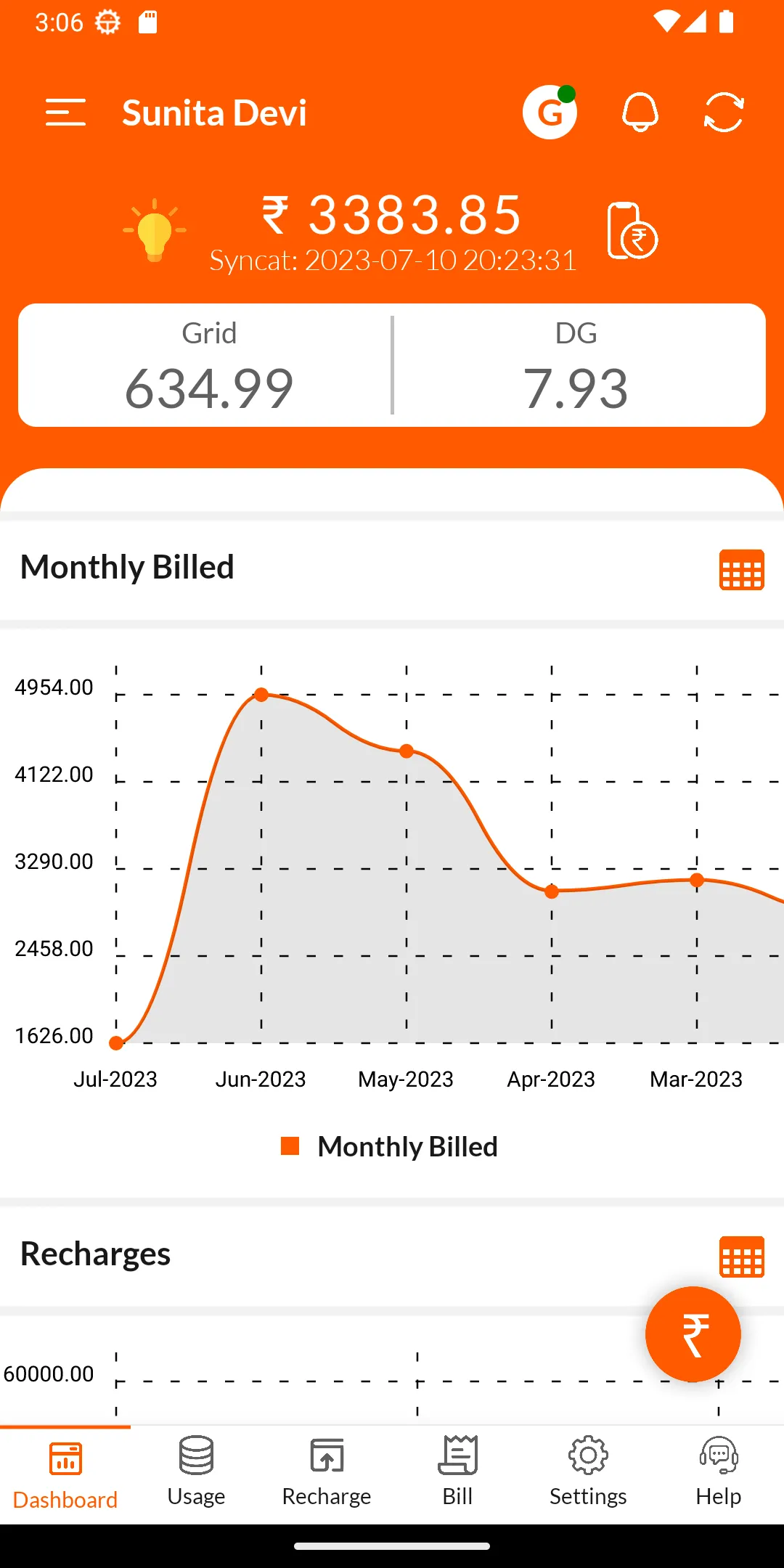The width and height of the screenshot is (784, 1568).
Task: Open calendar view for Recharges
Action: (741, 1257)
